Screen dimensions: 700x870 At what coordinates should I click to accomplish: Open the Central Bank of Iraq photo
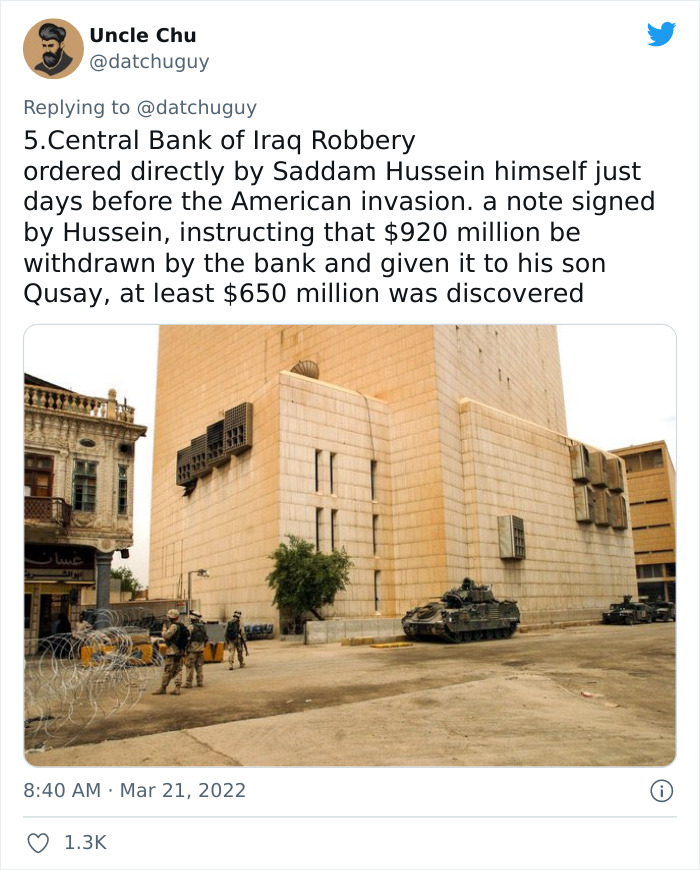pos(349,545)
